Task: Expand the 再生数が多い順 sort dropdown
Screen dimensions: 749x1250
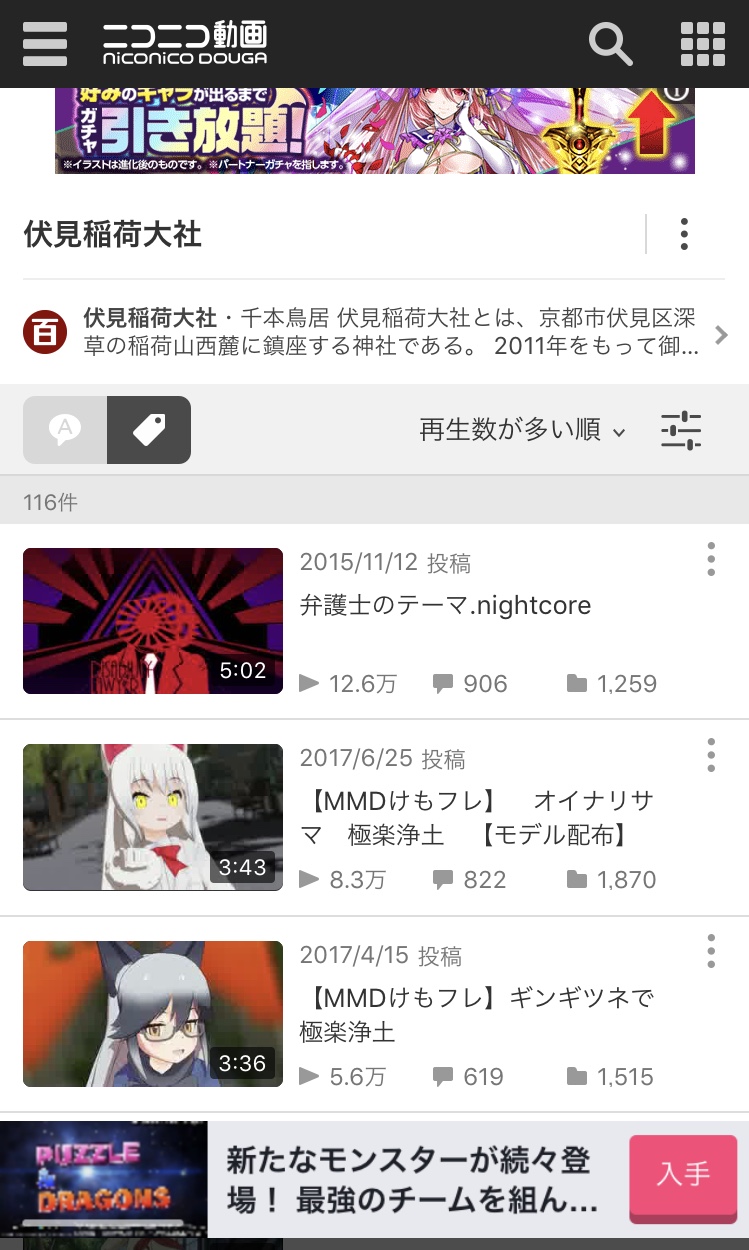Action: (522, 430)
